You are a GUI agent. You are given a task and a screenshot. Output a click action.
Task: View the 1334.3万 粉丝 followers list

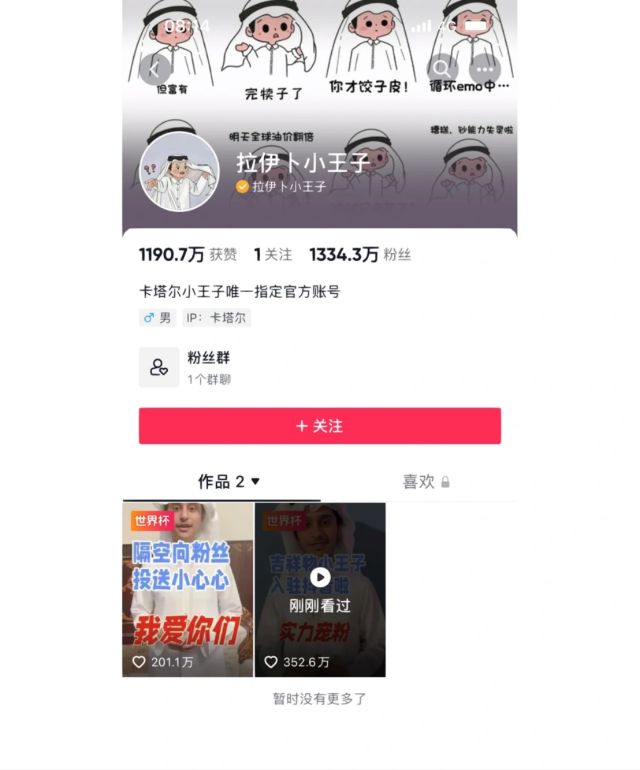point(360,255)
